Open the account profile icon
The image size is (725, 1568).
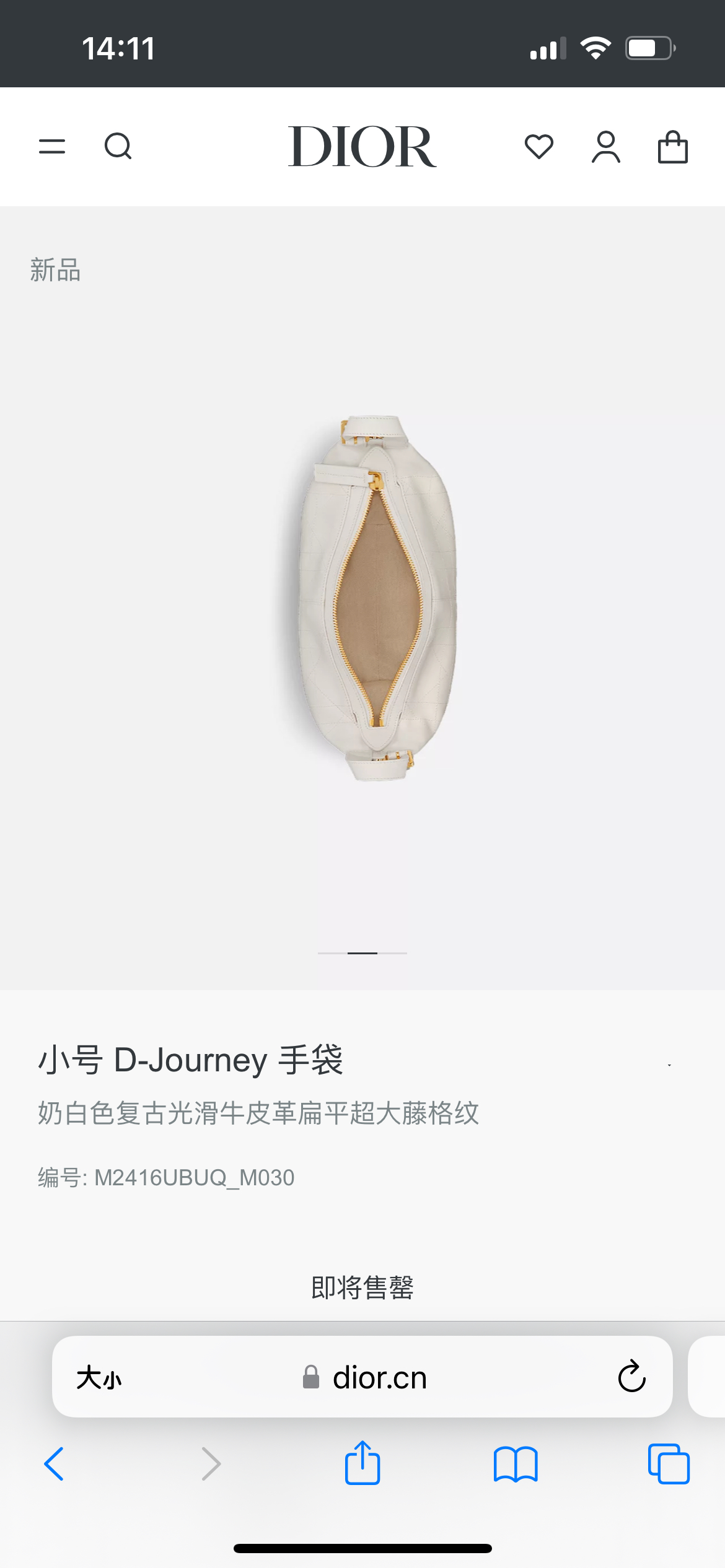605,147
